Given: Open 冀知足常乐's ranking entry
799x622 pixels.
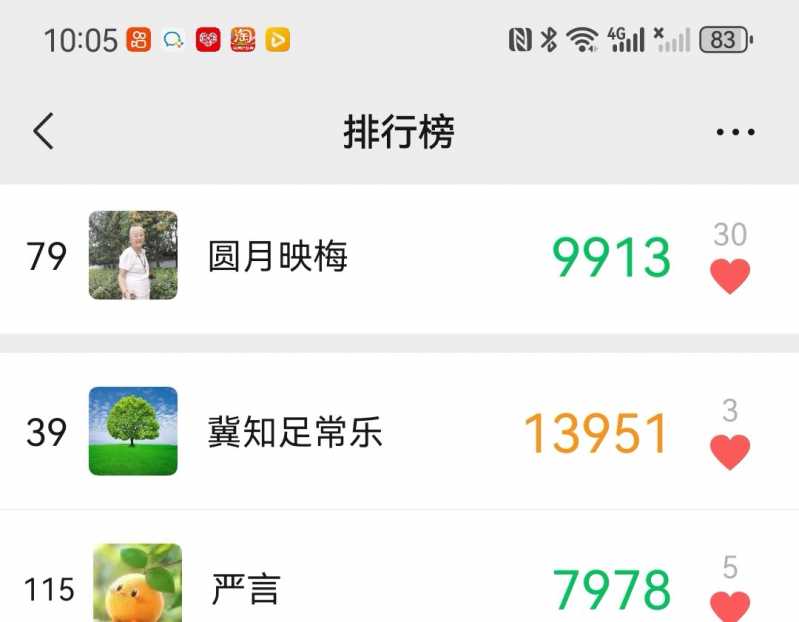Looking at the screenshot, I should 295,433.
